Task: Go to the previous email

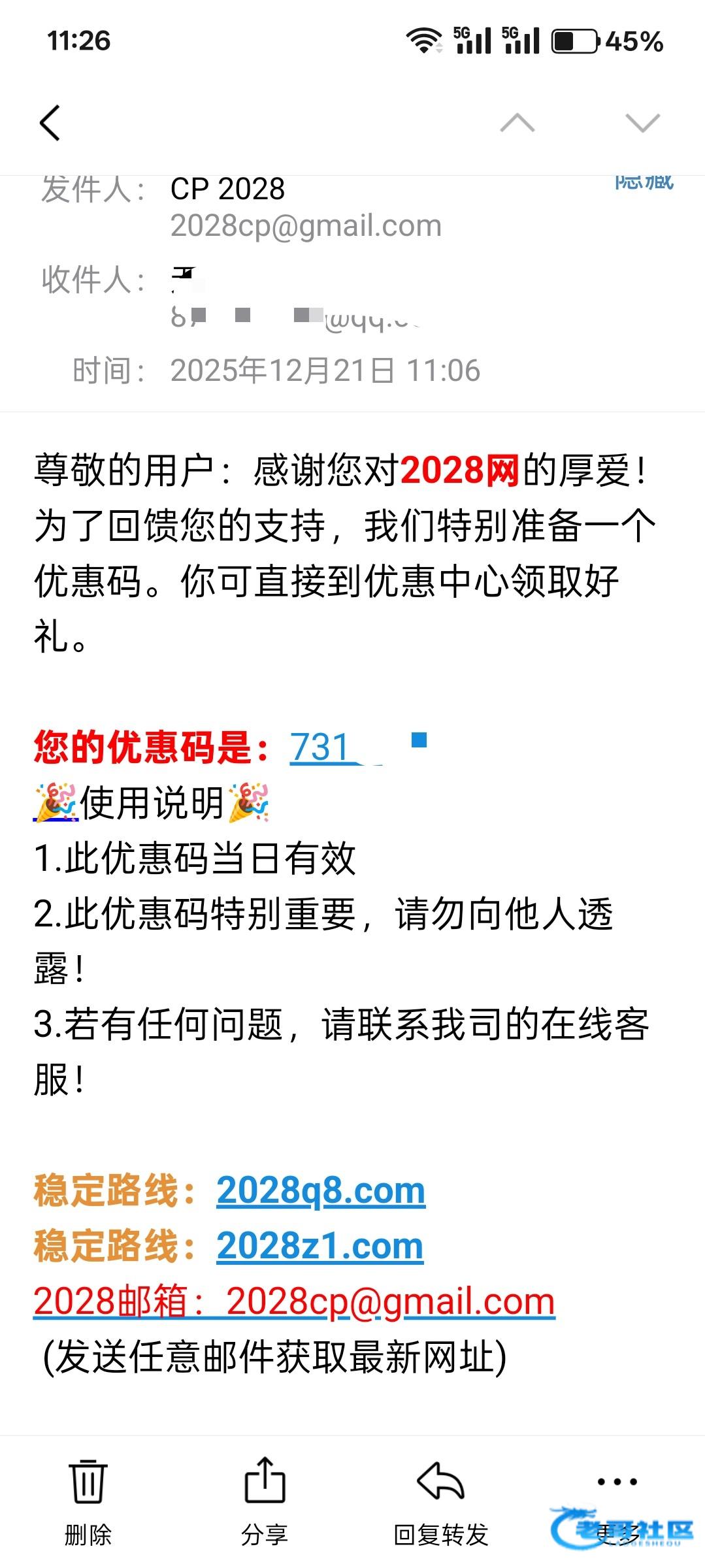Action: point(517,123)
